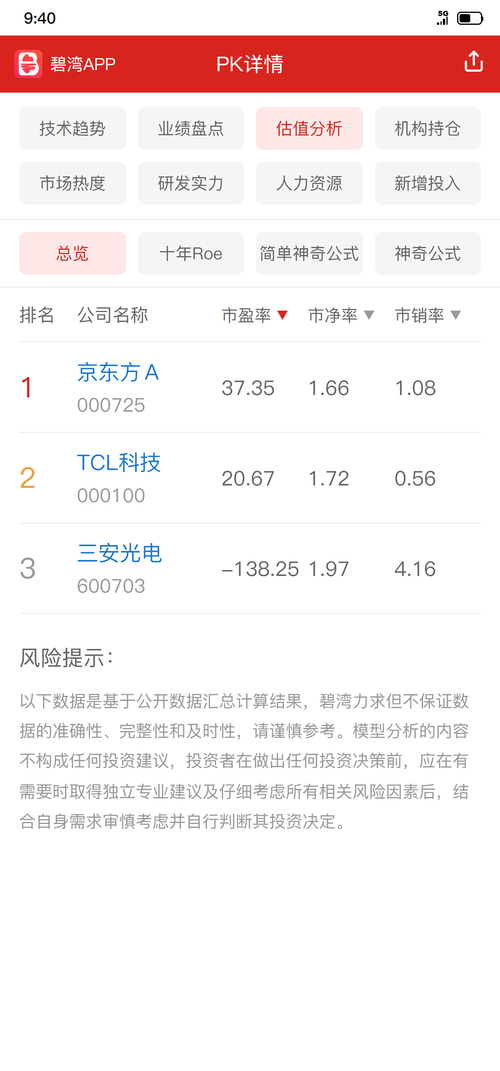Open 京东方A stock details

click(117, 373)
